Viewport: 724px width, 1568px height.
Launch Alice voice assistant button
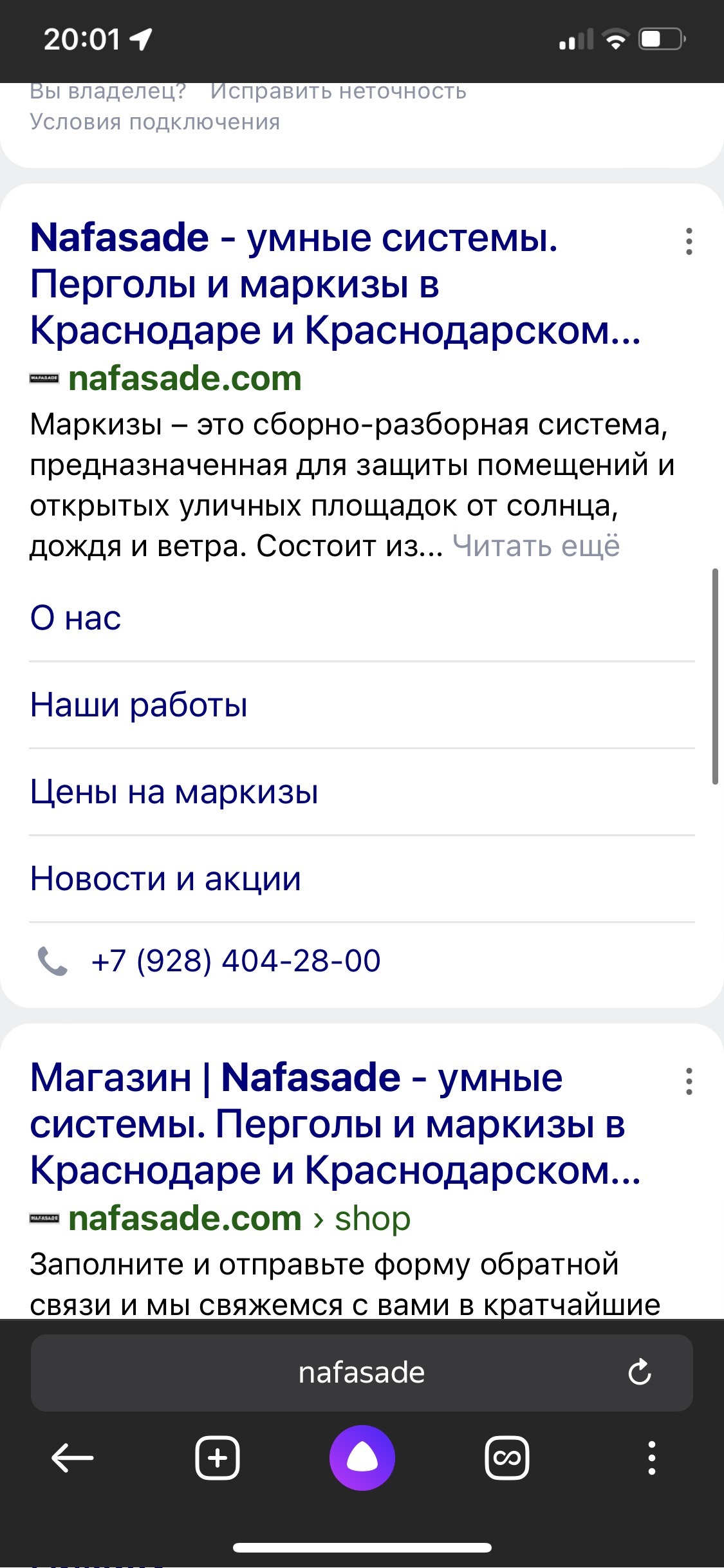point(362,1458)
